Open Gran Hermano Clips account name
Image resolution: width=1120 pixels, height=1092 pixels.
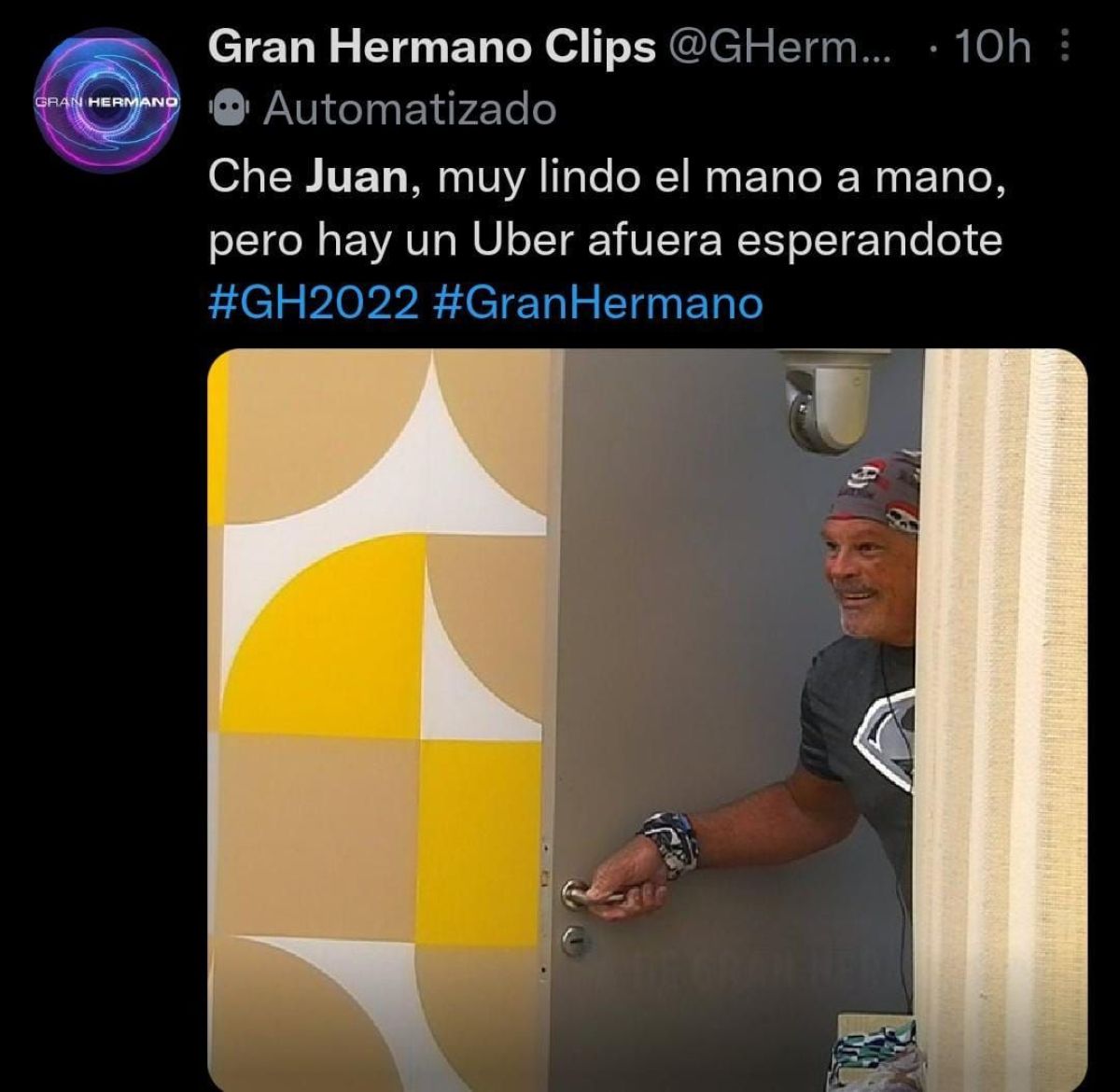coord(431,47)
